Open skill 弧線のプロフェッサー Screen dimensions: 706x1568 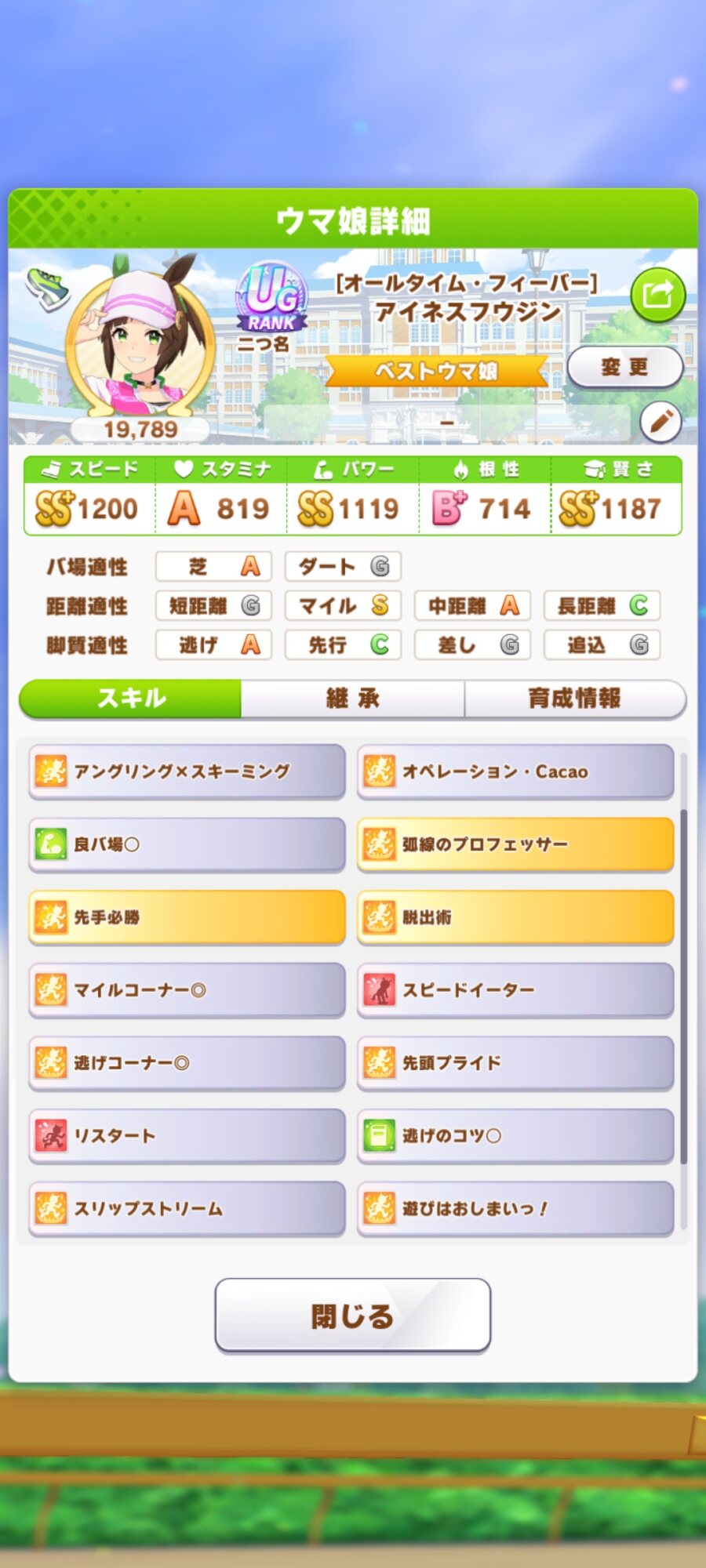click(x=515, y=844)
